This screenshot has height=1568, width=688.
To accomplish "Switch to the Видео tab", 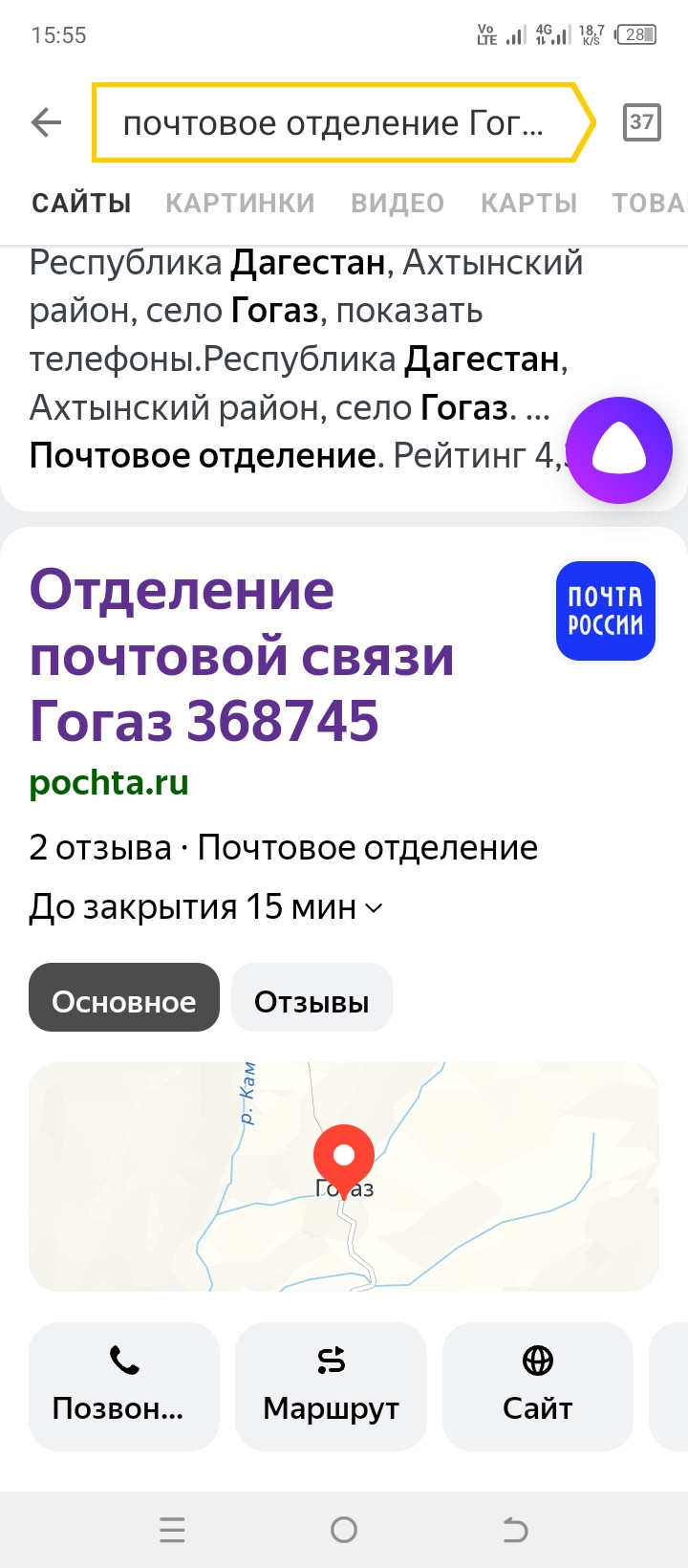I will [x=398, y=203].
